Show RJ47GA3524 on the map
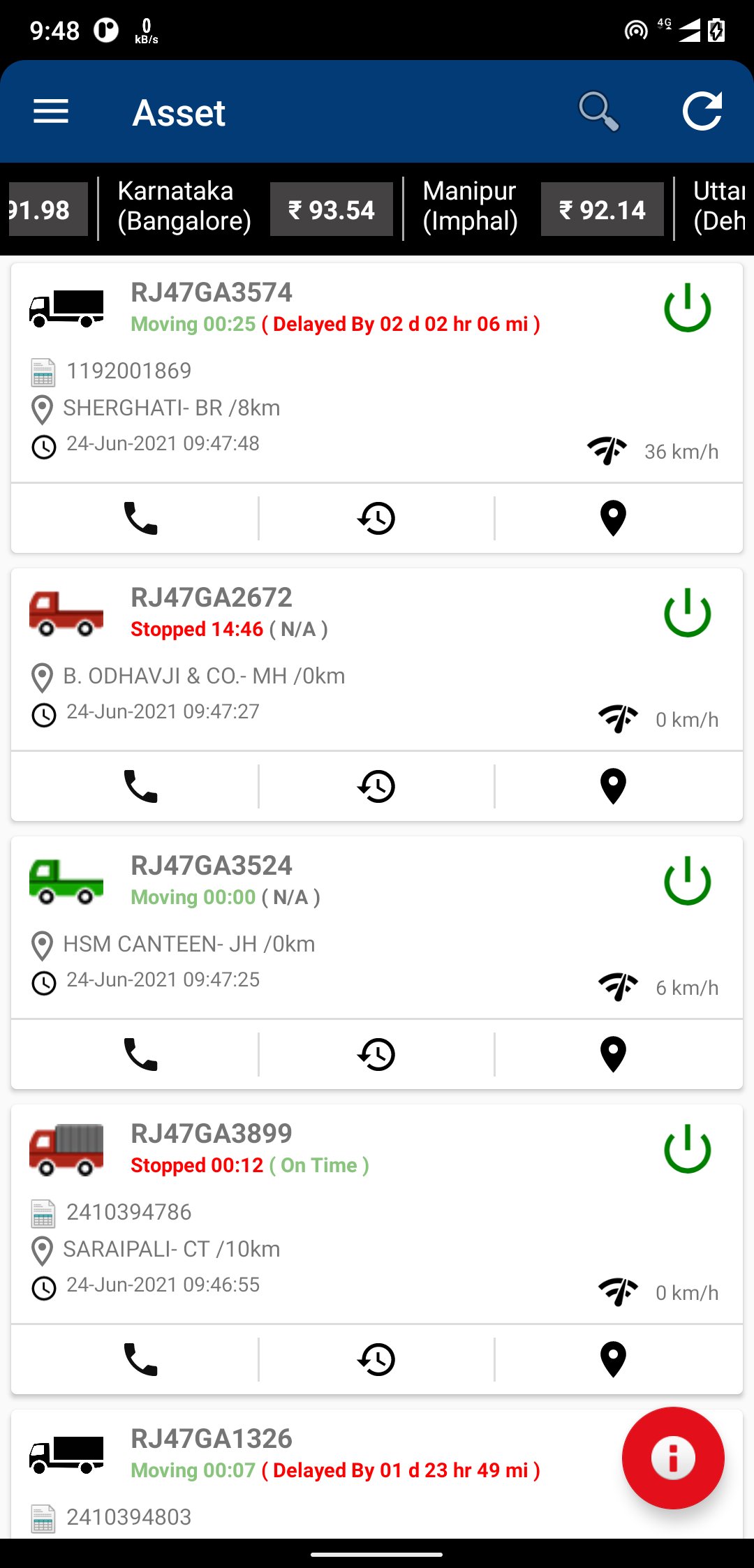The image size is (754, 1568). (x=612, y=1056)
